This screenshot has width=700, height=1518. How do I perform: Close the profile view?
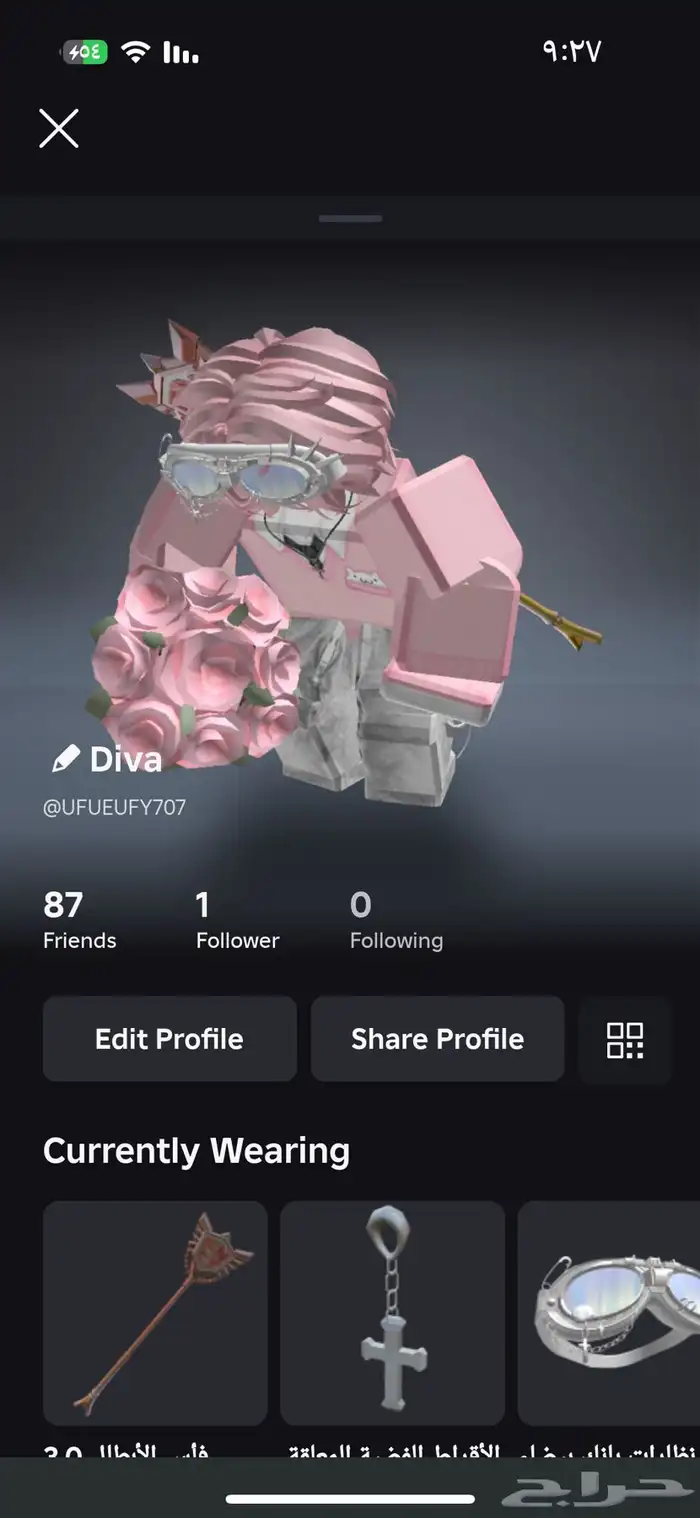tap(59, 129)
